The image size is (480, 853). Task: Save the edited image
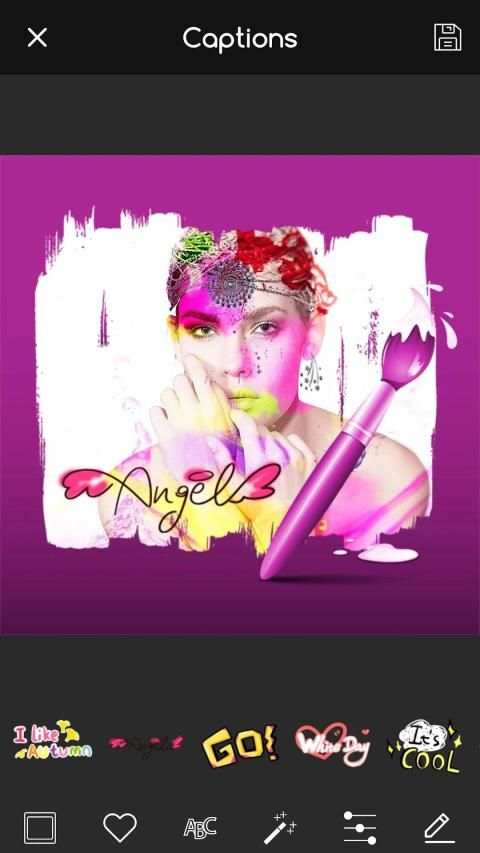[x=447, y=38]
